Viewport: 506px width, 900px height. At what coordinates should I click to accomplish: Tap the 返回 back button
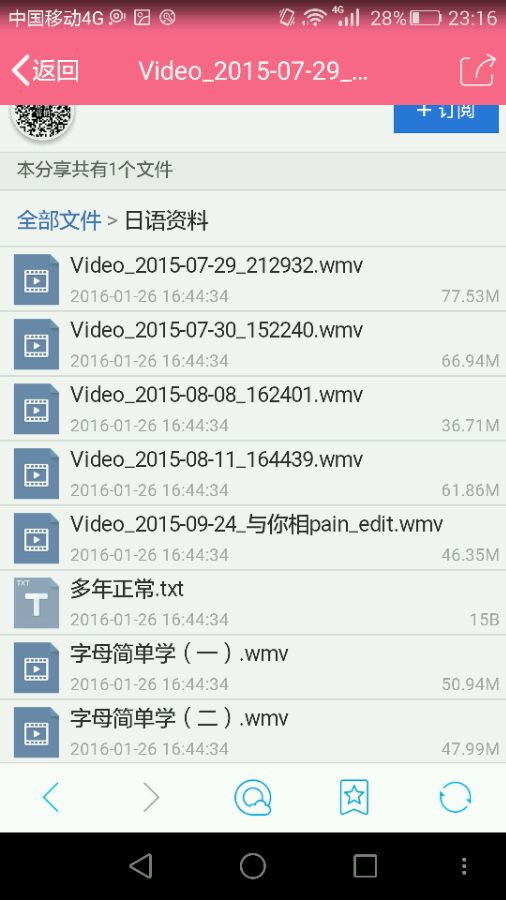click(x=45, y=71)
